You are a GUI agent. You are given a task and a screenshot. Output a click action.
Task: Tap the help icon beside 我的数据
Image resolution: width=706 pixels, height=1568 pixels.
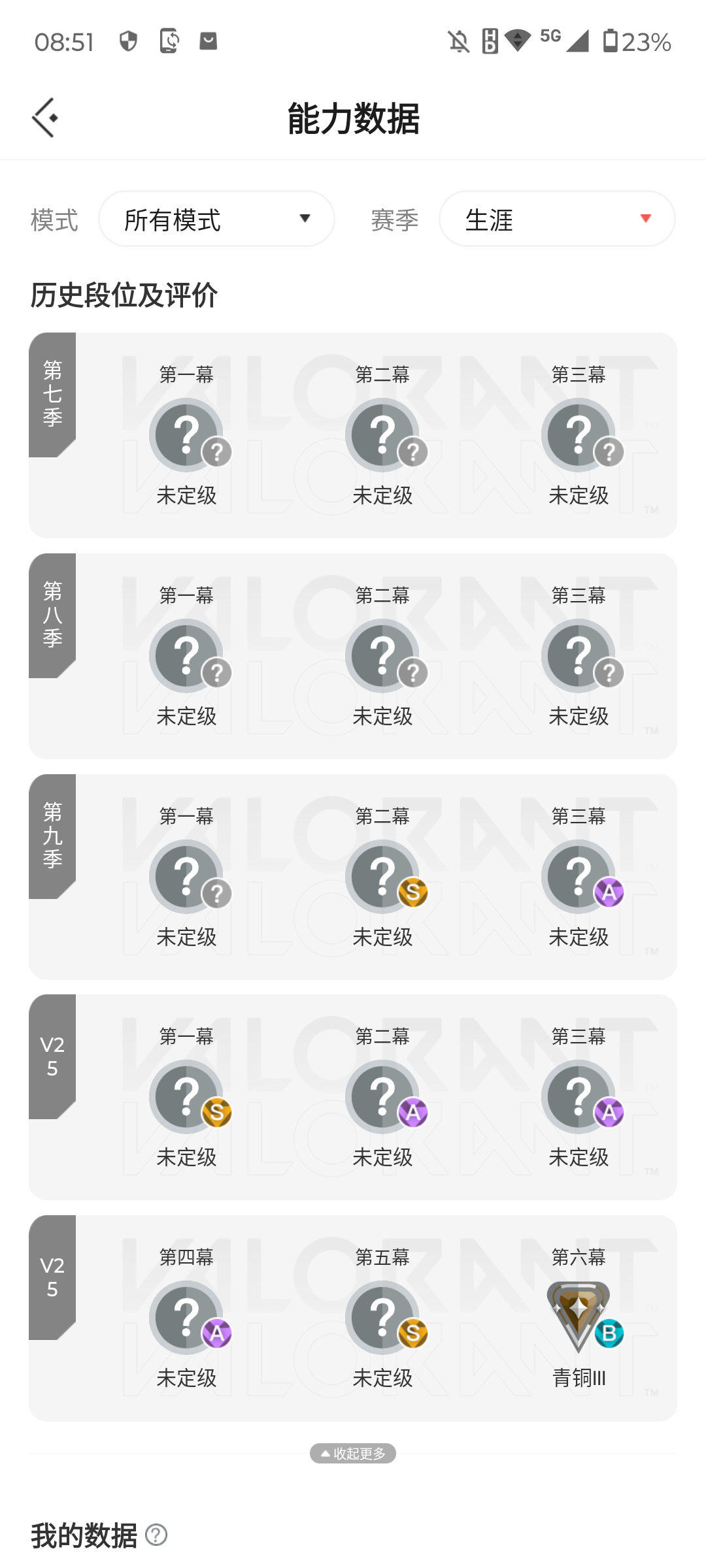156,1535
